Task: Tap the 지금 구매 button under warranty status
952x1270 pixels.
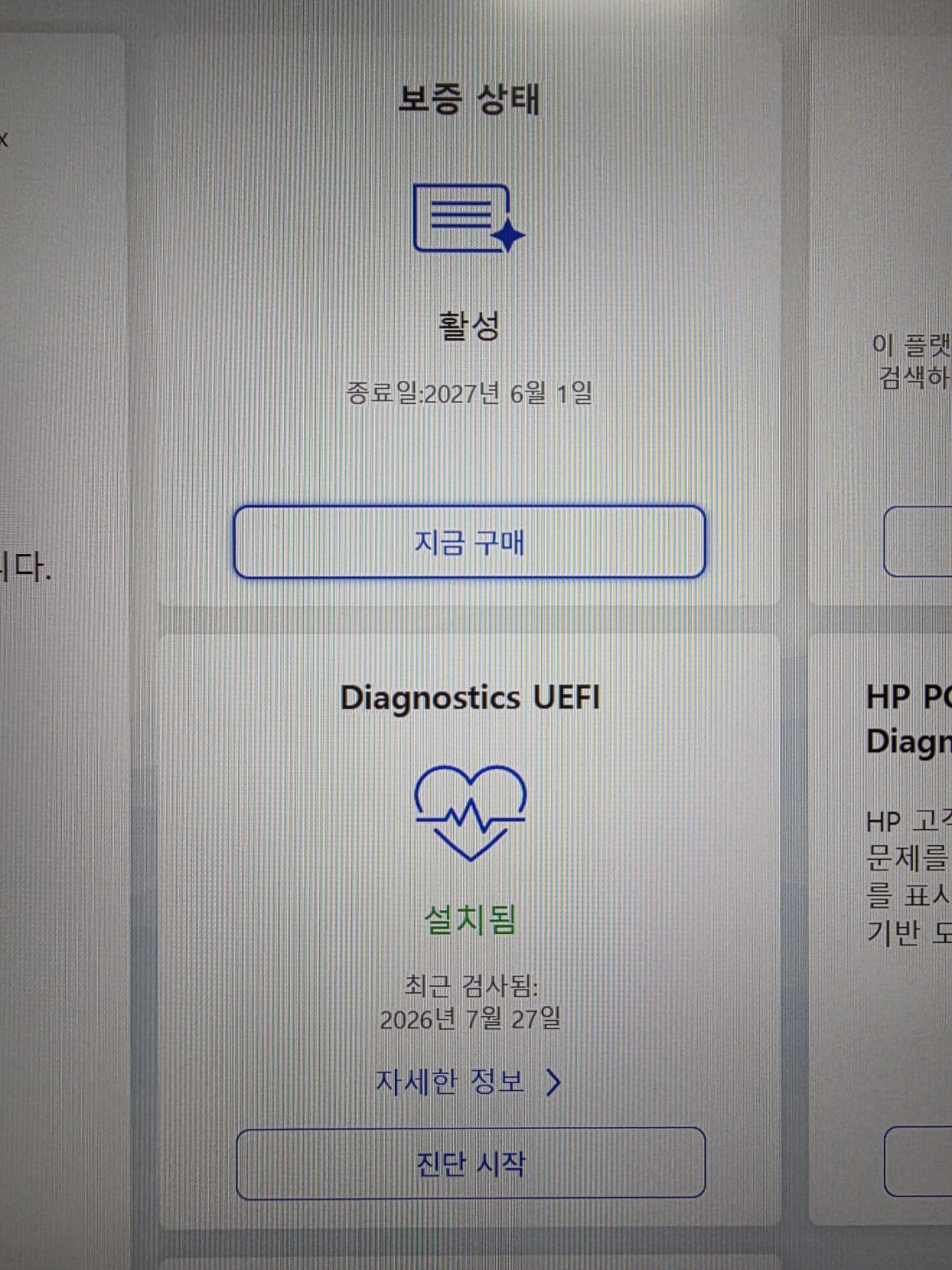Action: (469, 542)
